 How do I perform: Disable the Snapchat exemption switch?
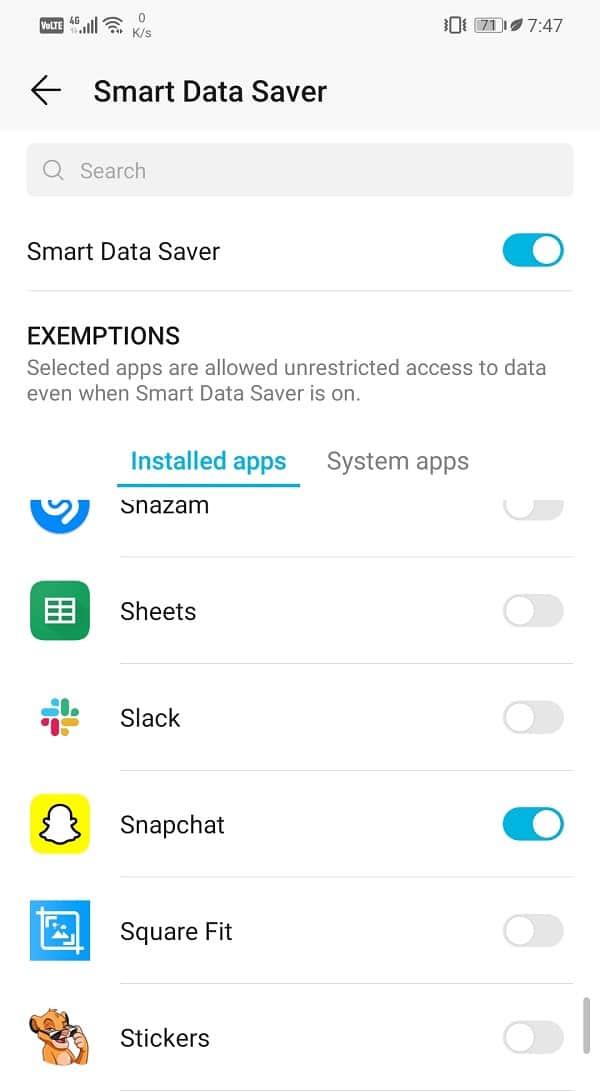click(533, 825)
